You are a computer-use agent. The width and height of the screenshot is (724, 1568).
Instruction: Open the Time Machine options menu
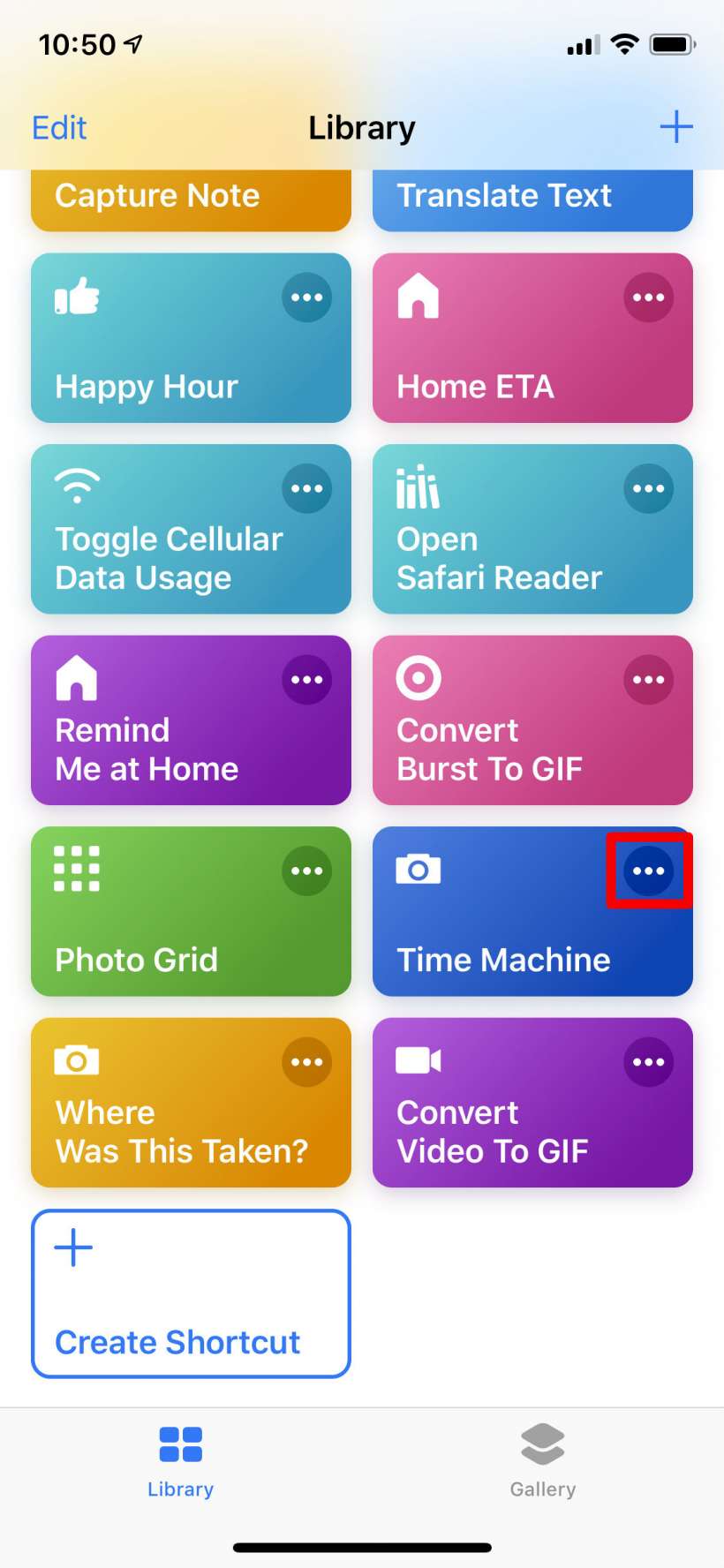click(x=648, y=871)
